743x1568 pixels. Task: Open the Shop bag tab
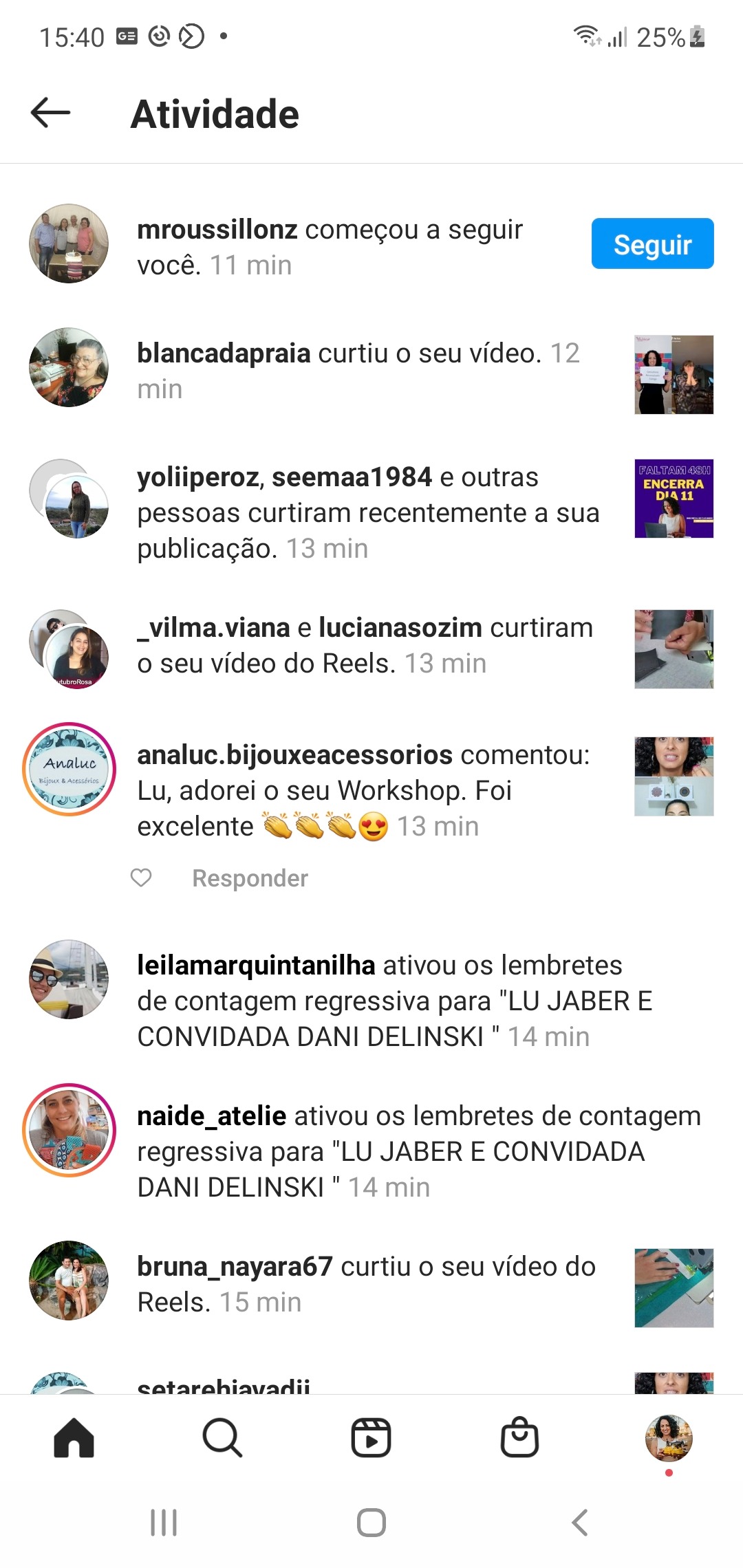pyautogui.click(x=519, y=1438)
